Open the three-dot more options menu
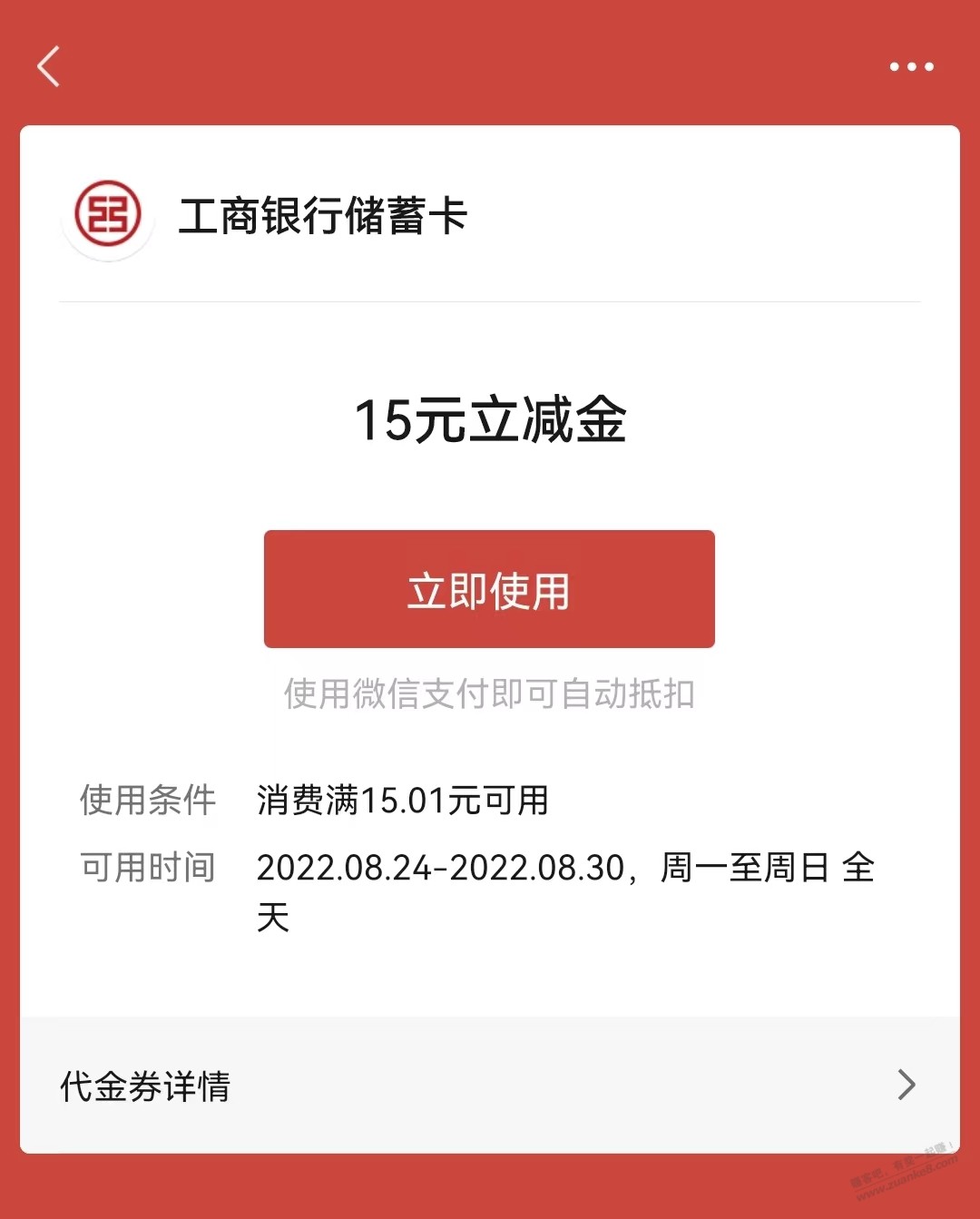 coord(910,64)
